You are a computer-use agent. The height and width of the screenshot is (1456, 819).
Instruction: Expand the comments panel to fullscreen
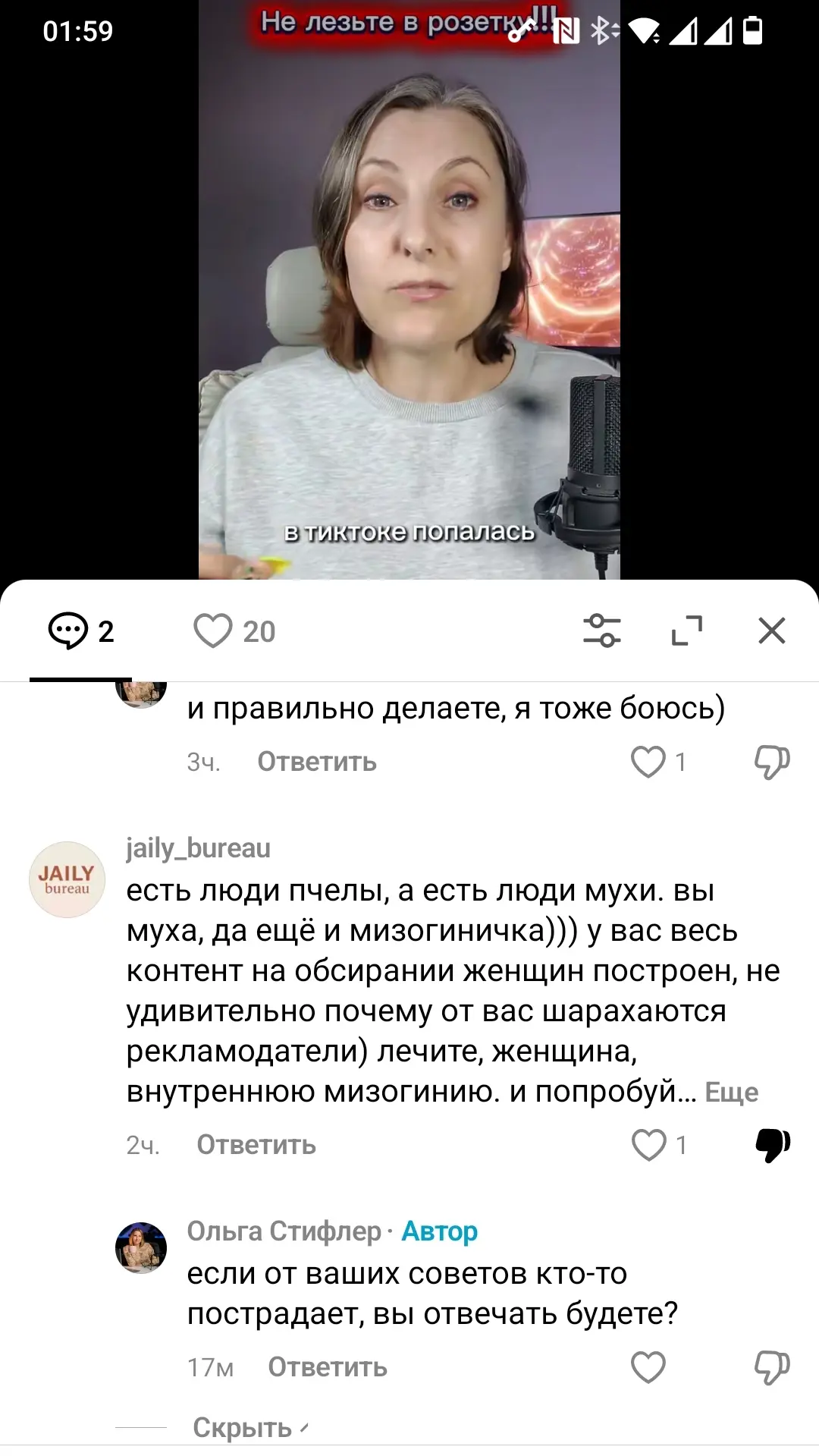[687, 631]
